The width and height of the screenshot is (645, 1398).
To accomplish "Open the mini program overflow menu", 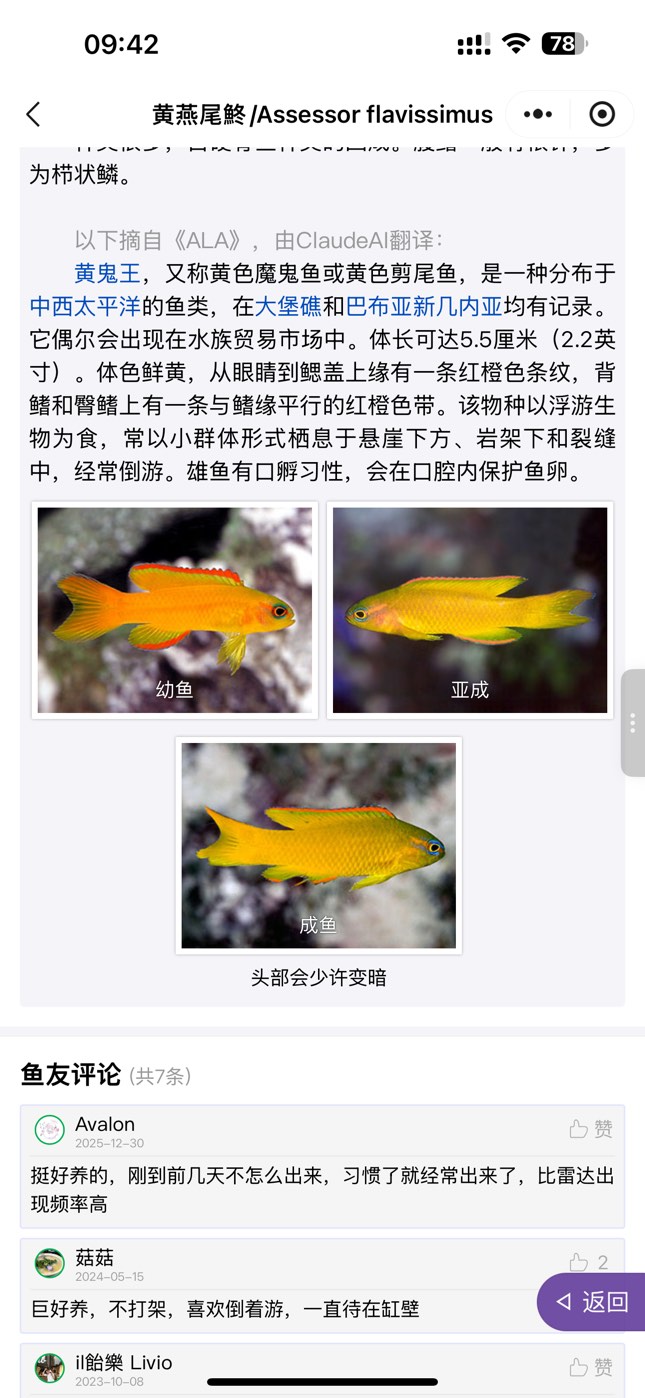I will (x=538, y=114).
